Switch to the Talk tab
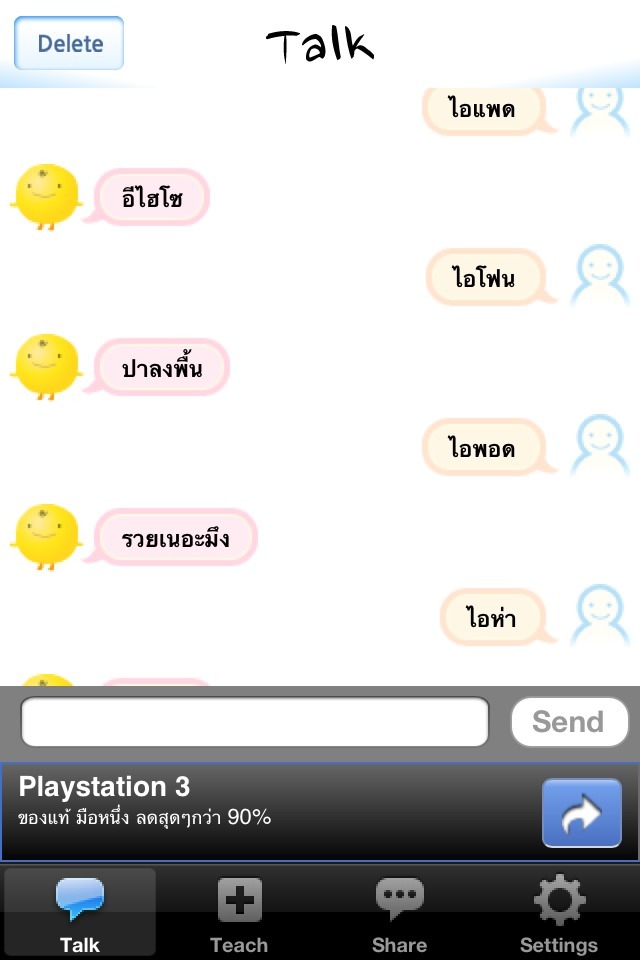The width and height of the screenshot is (640, 960). 80,912
